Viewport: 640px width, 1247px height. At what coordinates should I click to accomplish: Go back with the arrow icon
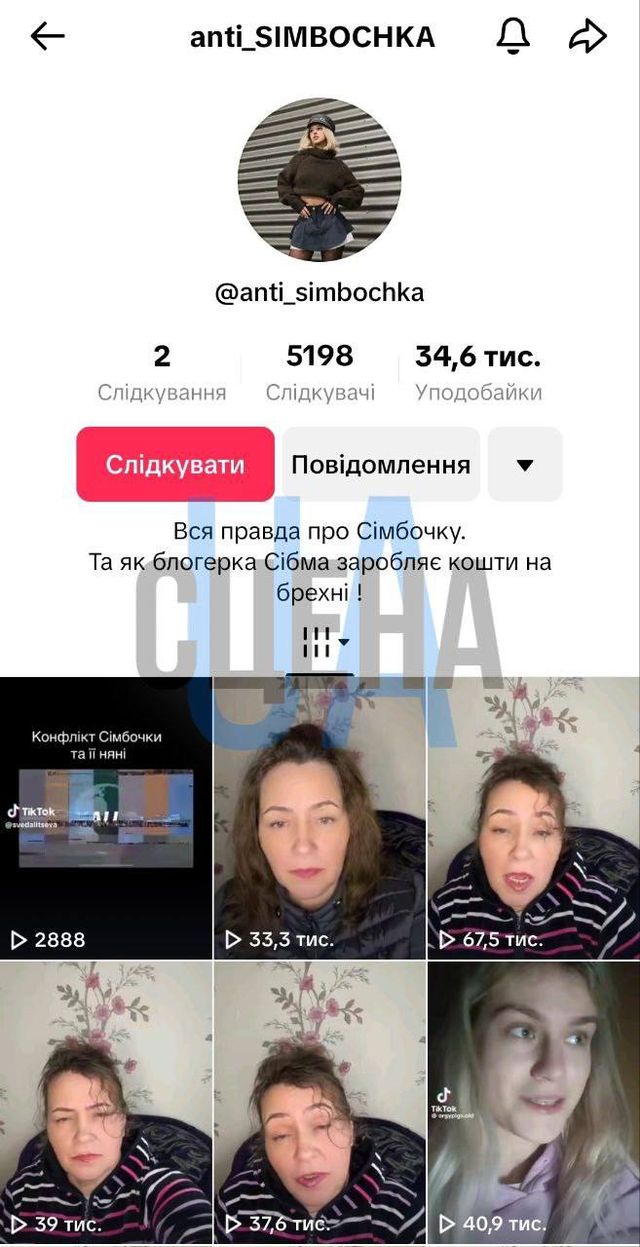pyautogui.click(x=47, y=37)
